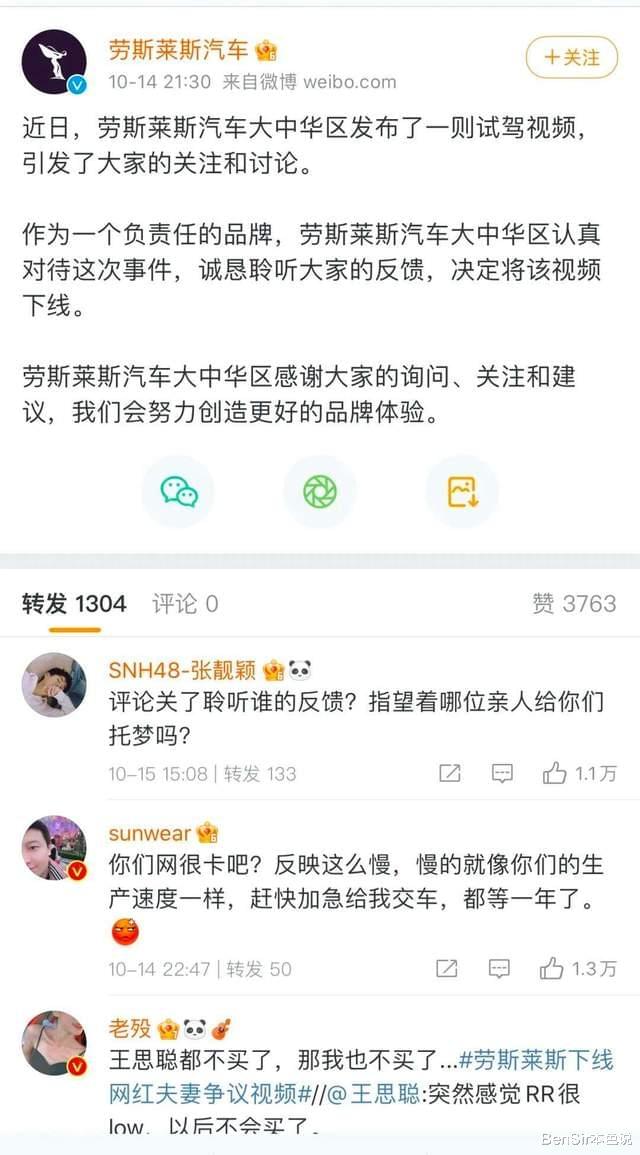Screen dimensions: 640x1155
Task: Open 劳斯莱斯汽车 username link
Action: [x=178, y=50]
